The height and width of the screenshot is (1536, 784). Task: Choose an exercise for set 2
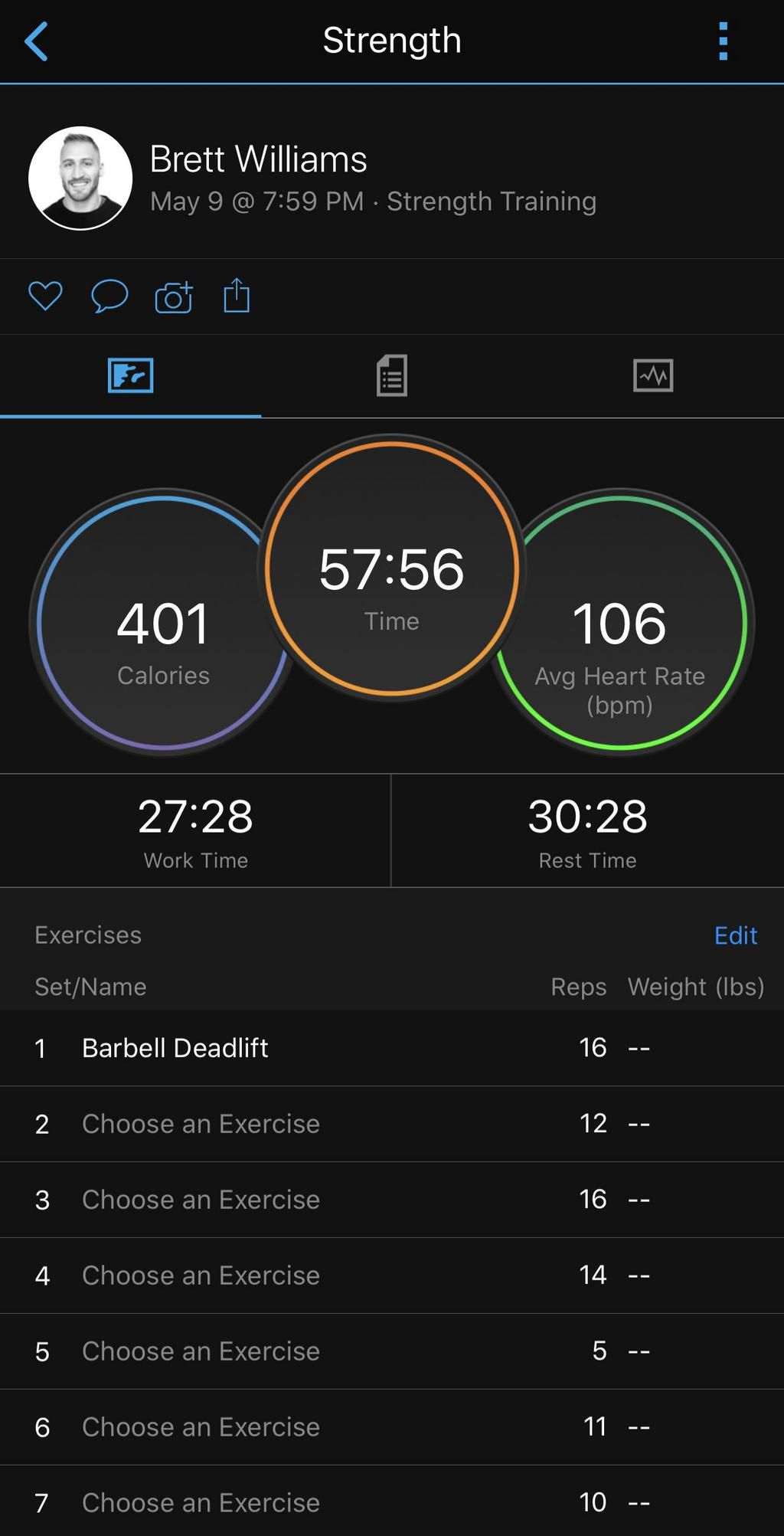pos(201,1123)
